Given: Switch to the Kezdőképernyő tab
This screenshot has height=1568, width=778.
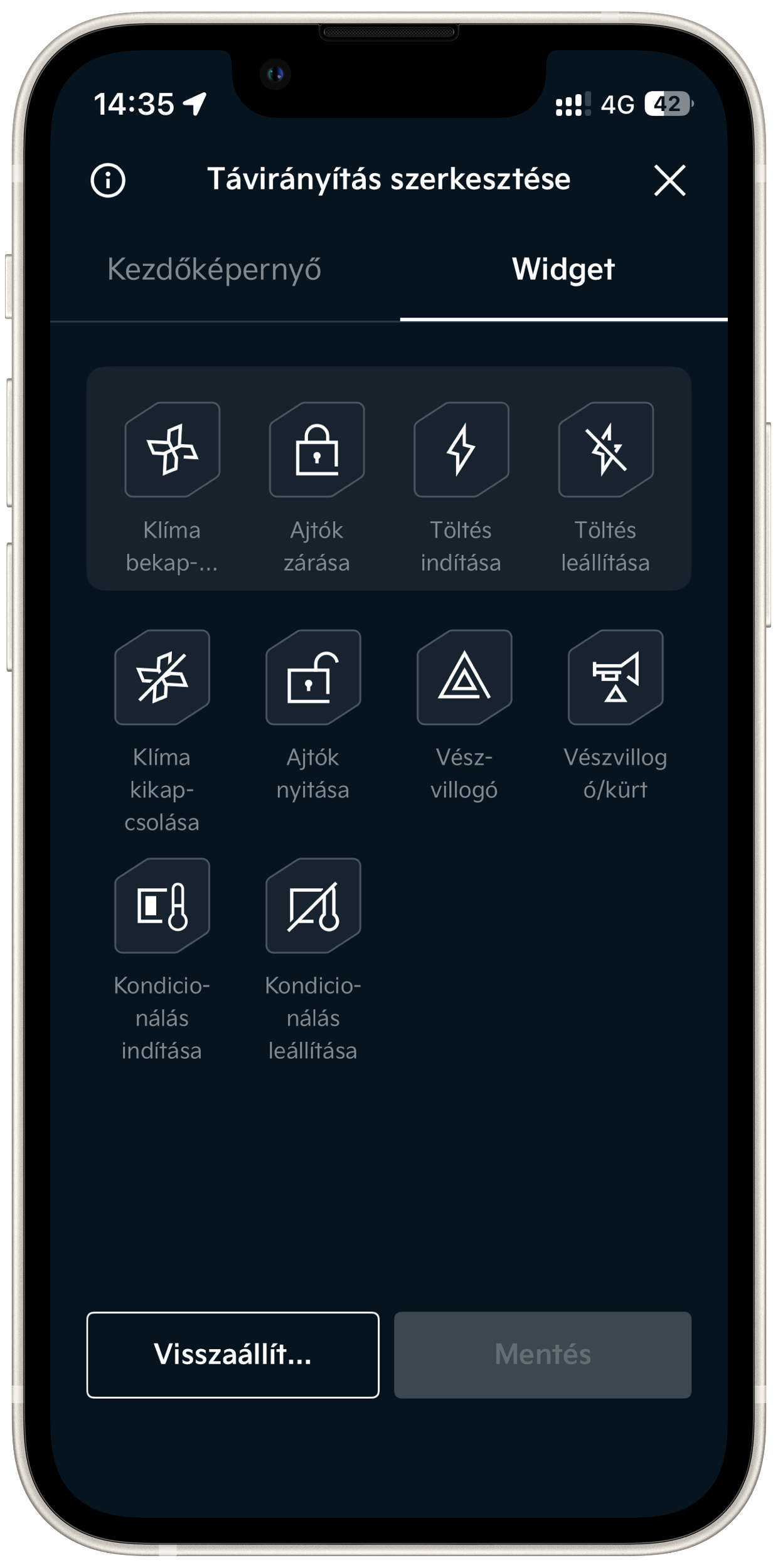Looking at the screenshot, I should 214,270.
